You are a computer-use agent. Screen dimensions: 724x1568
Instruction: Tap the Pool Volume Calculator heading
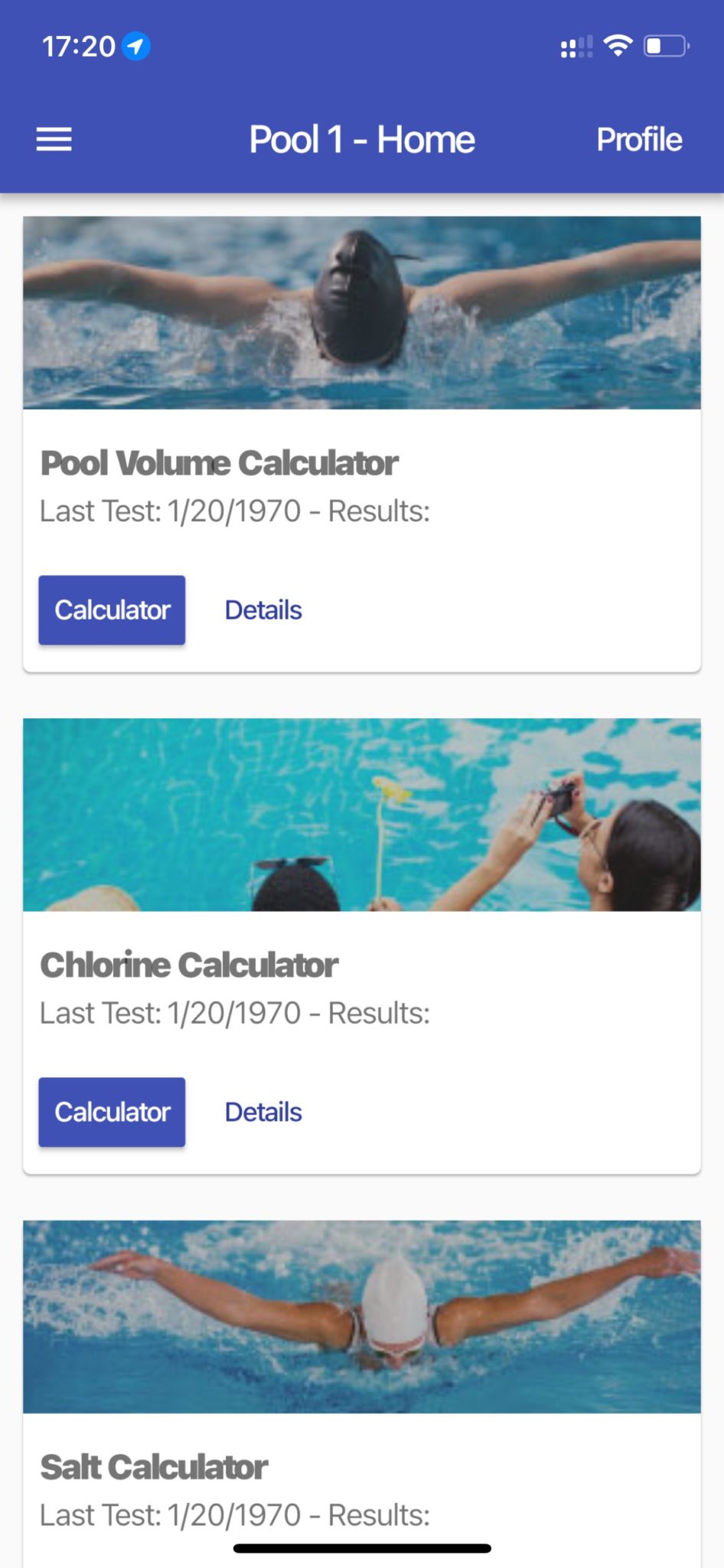point(220,463)
